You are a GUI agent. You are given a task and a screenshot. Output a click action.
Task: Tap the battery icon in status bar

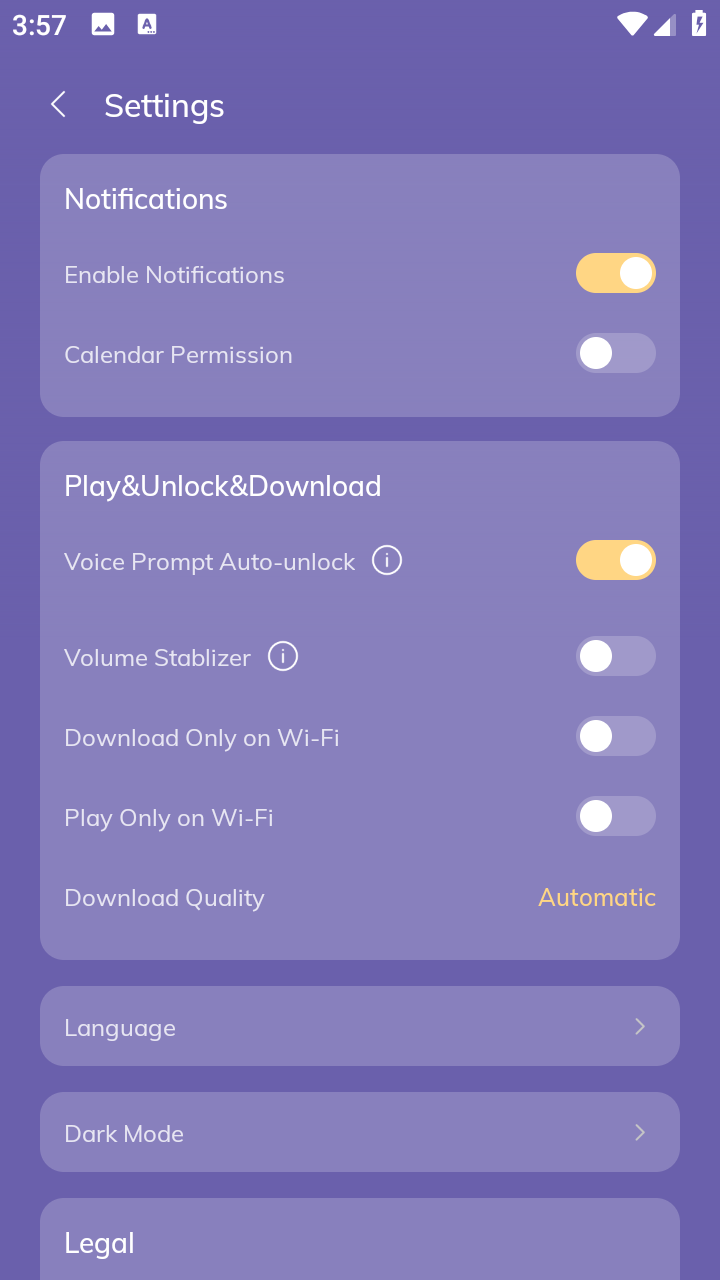699,24
